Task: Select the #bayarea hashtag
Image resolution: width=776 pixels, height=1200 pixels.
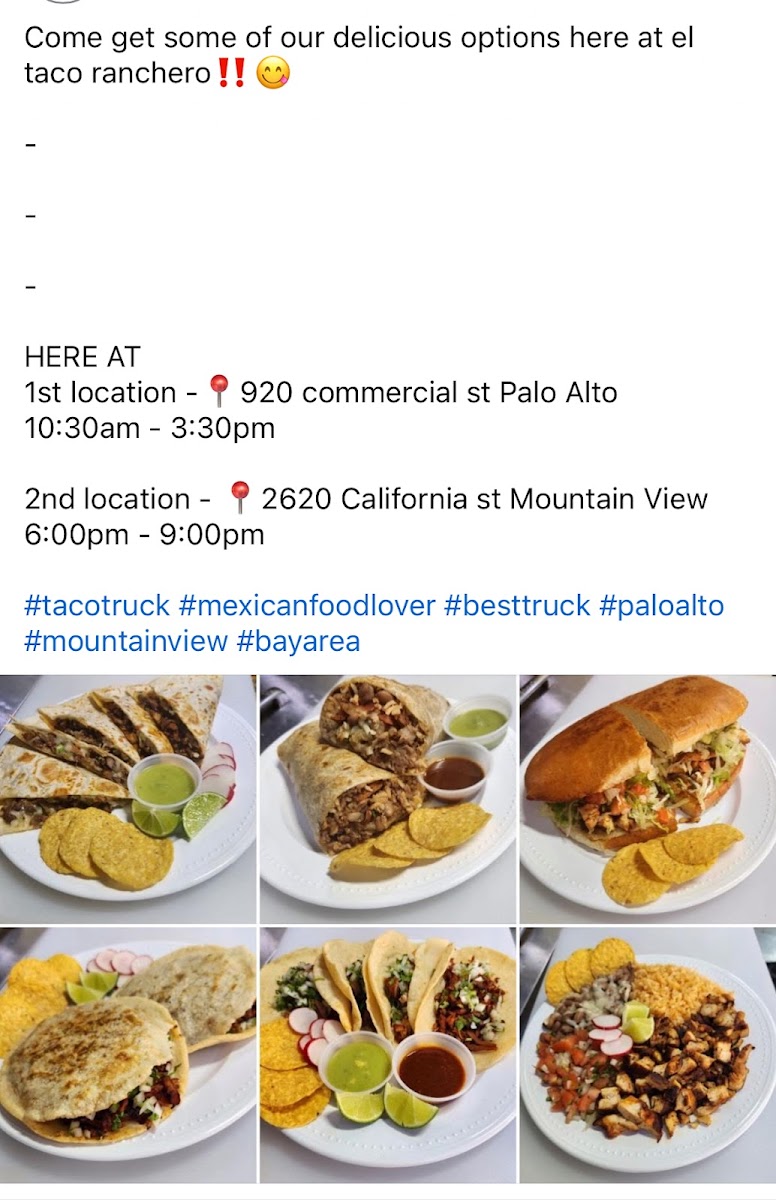Action: (x=298, y=641)
